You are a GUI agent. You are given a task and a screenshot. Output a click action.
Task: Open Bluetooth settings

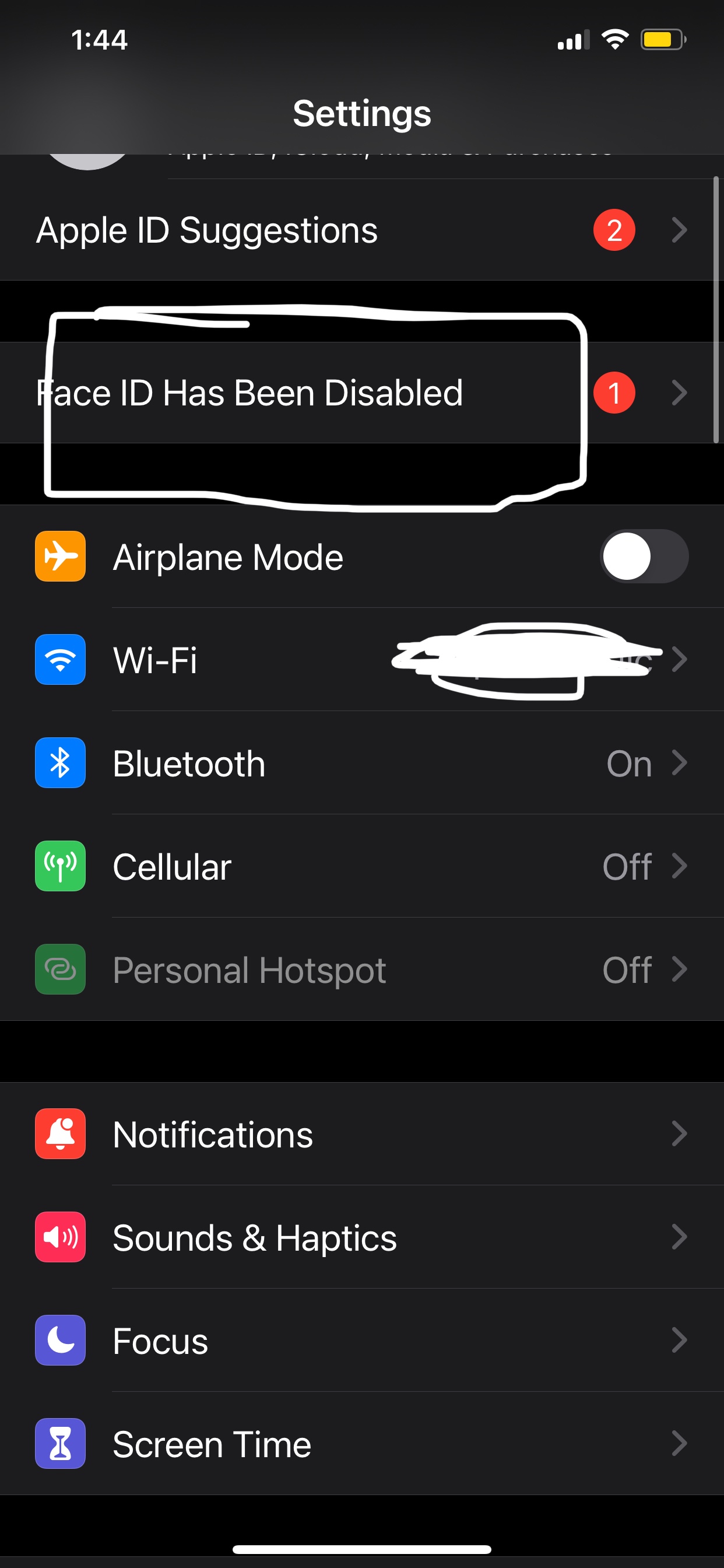coord(361,764)
